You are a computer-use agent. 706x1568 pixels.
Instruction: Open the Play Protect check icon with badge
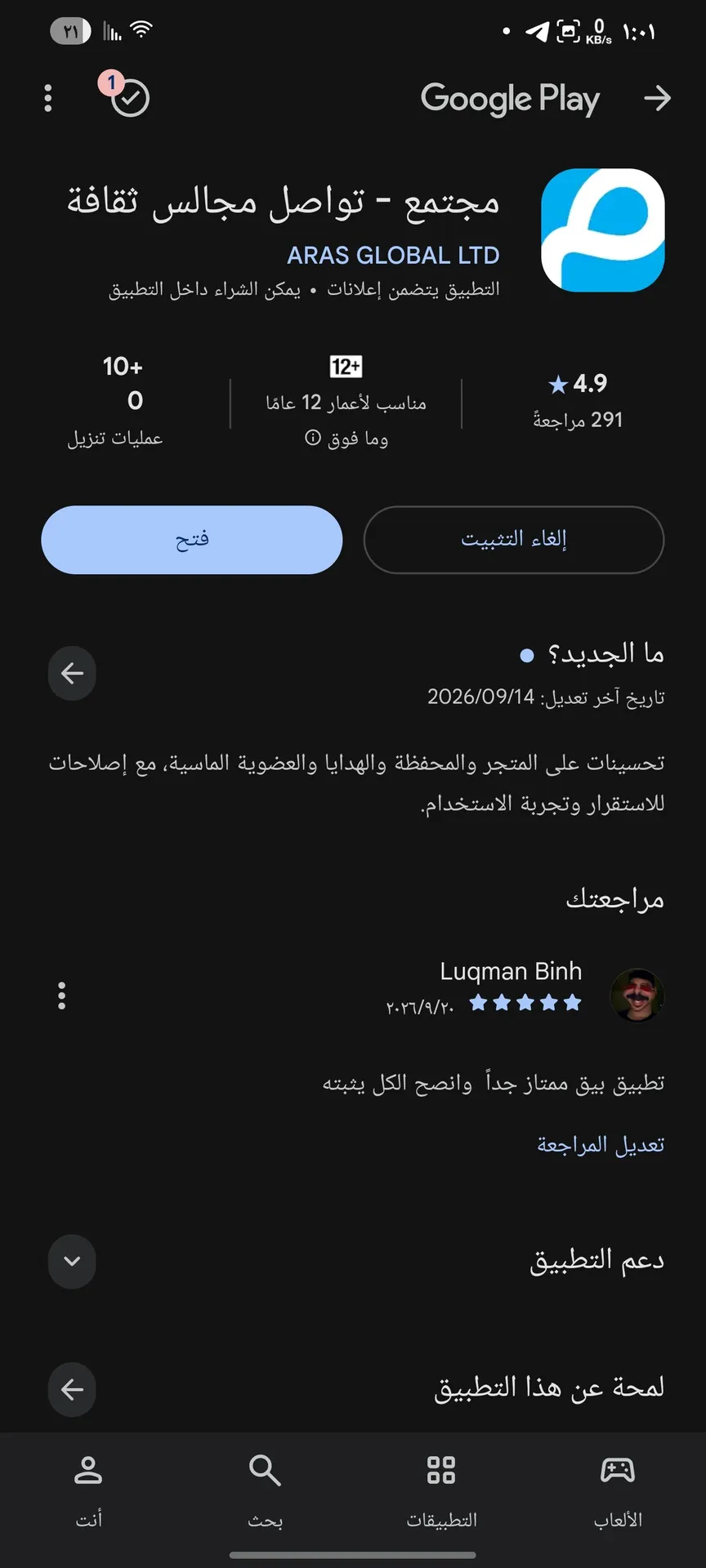pos(127,96)
